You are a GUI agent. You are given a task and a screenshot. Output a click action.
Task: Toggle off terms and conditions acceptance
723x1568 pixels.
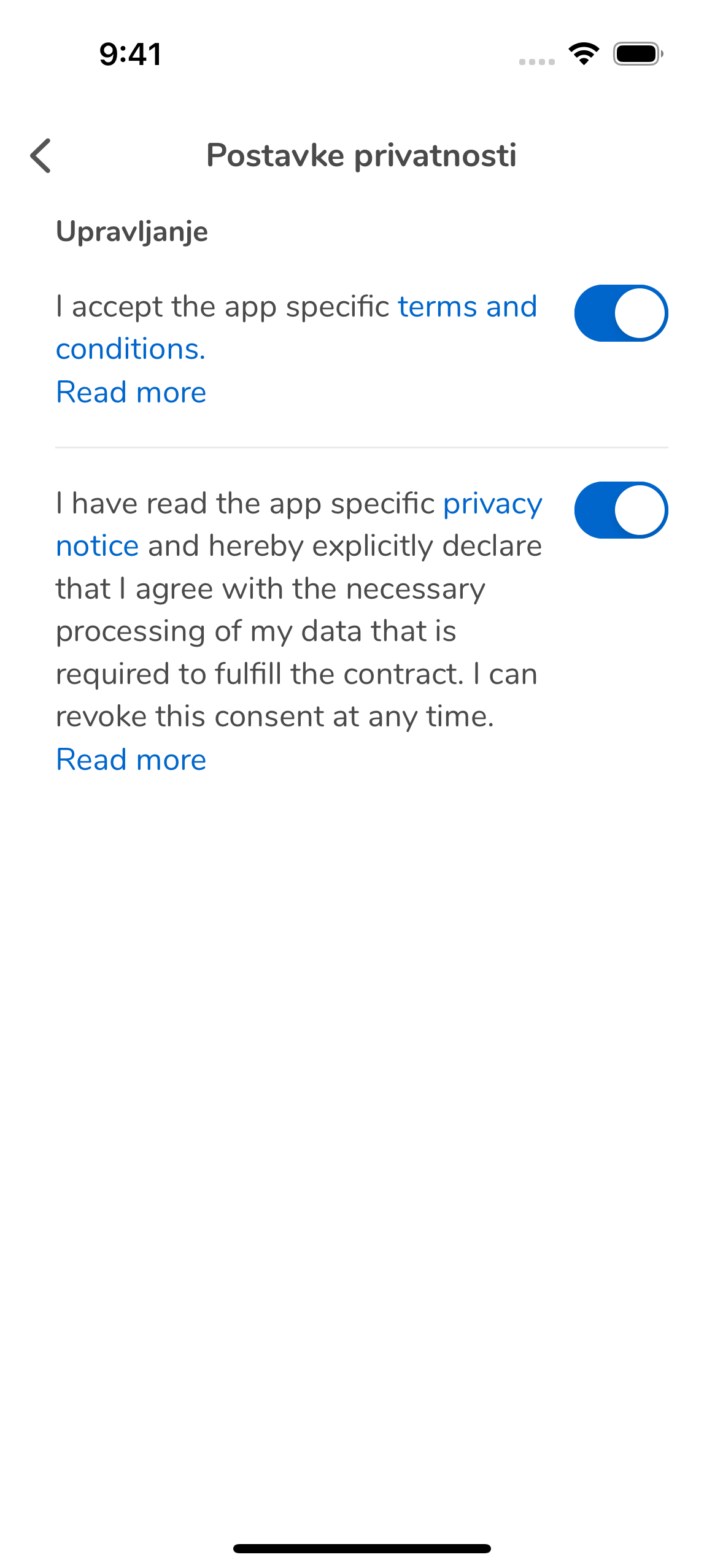[621, 313]
